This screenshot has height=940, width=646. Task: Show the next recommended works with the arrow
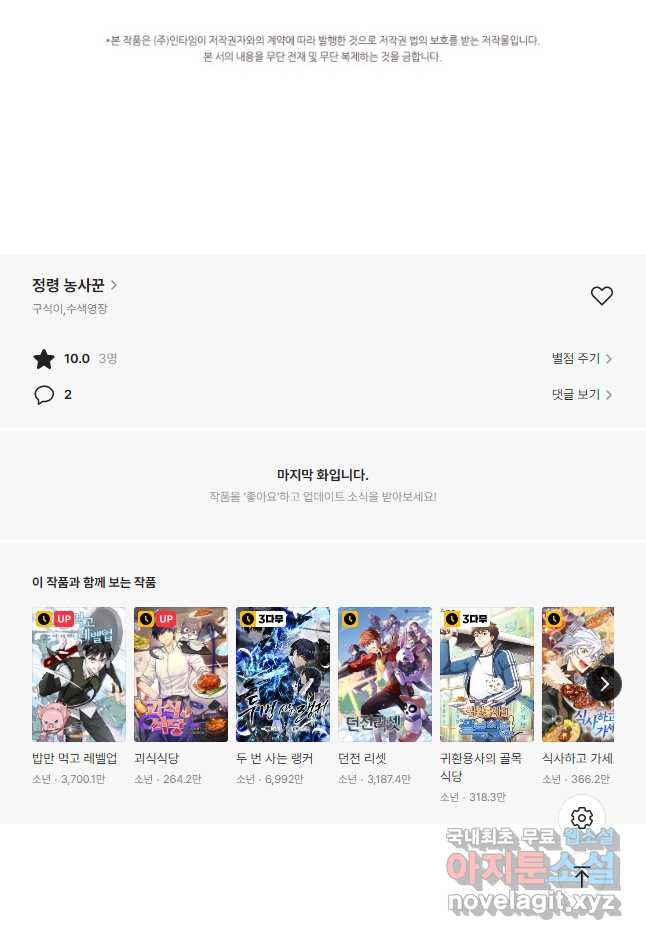[x=604, y=684]
